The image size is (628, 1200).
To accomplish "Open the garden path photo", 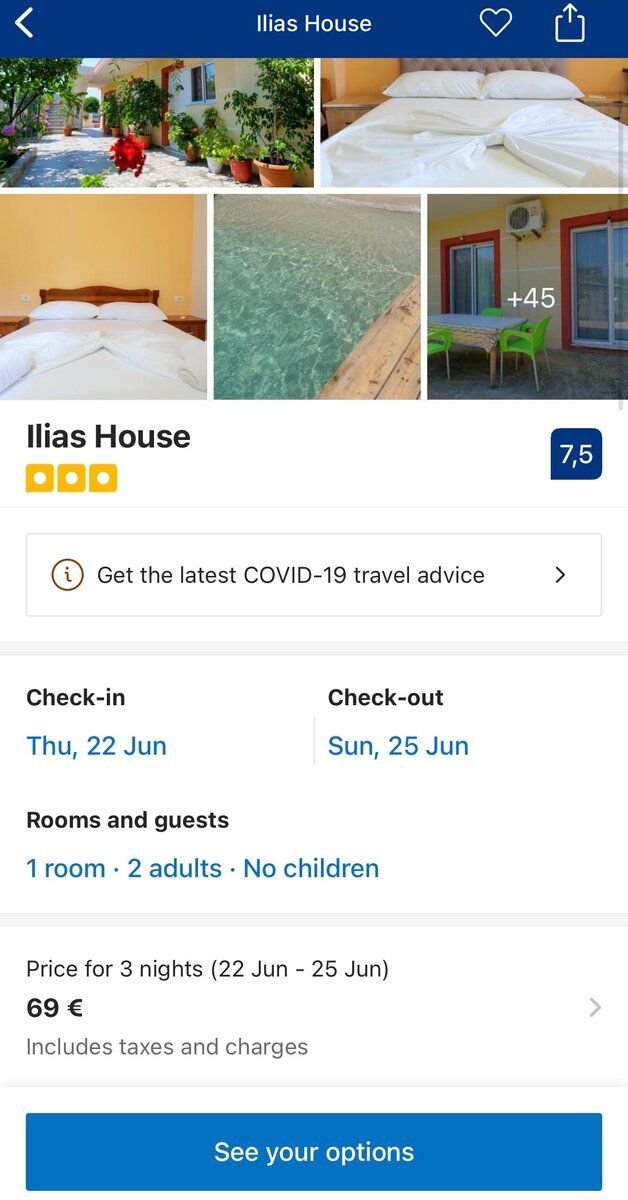I will click(x=157, y=122).
